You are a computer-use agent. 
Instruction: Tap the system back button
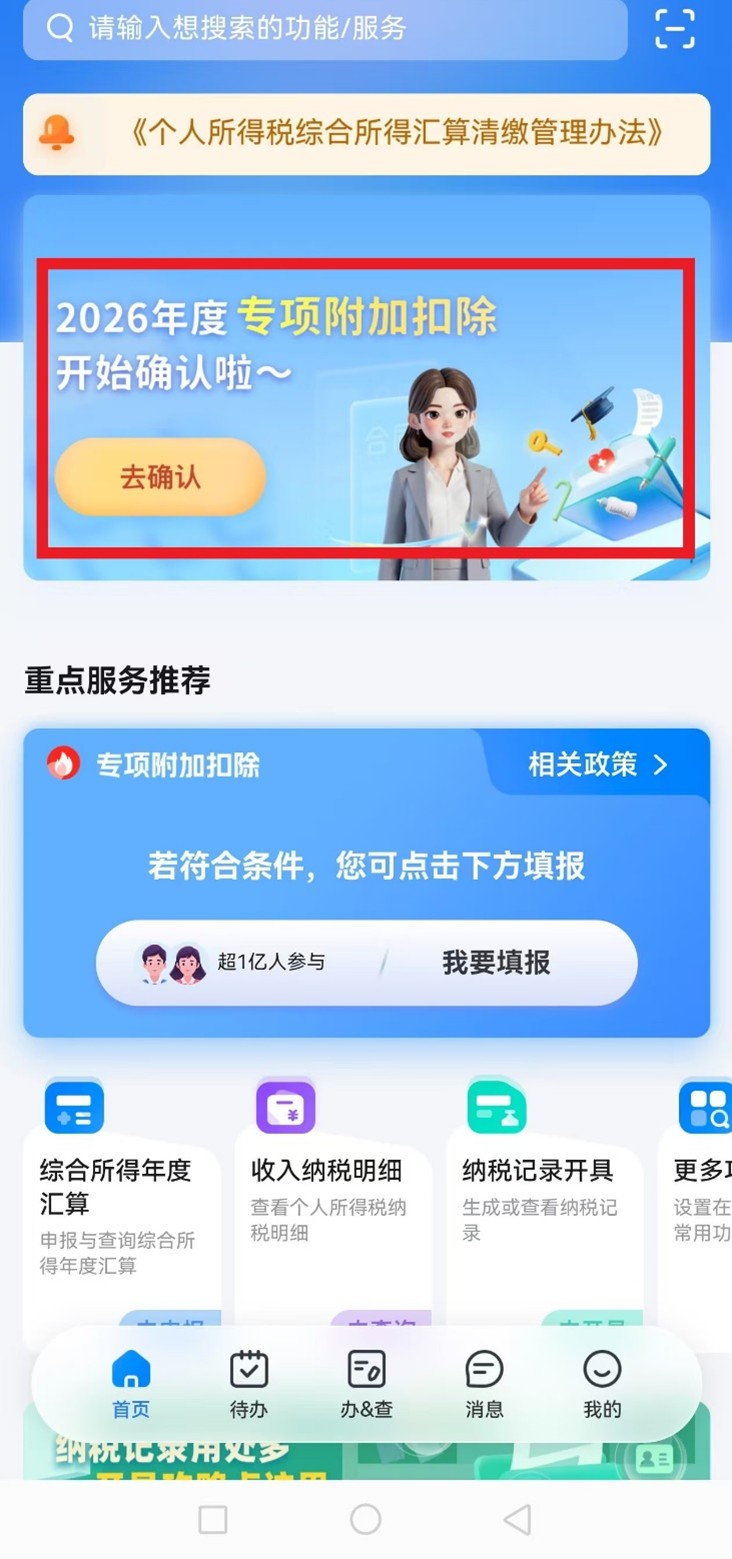click(x=517, y=1520)
